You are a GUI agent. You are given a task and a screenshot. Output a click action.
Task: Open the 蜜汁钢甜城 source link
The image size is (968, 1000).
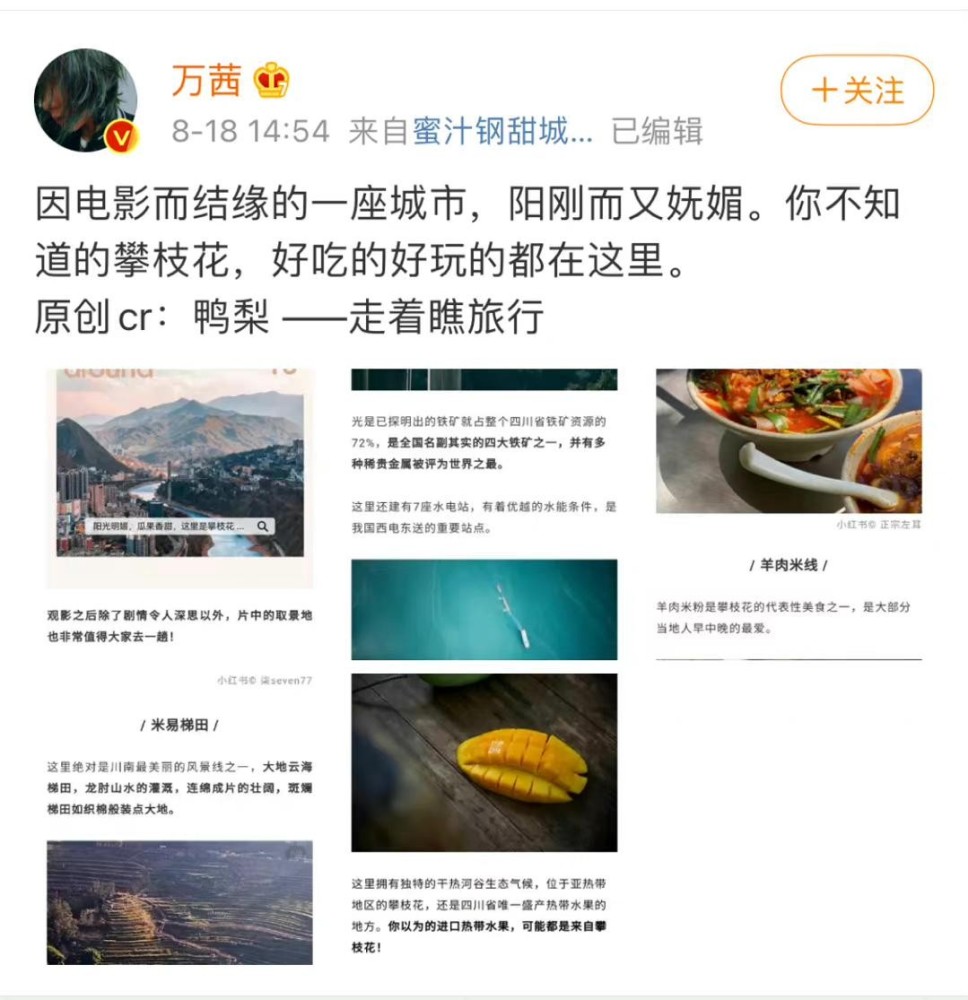click(x=503, y=131)
